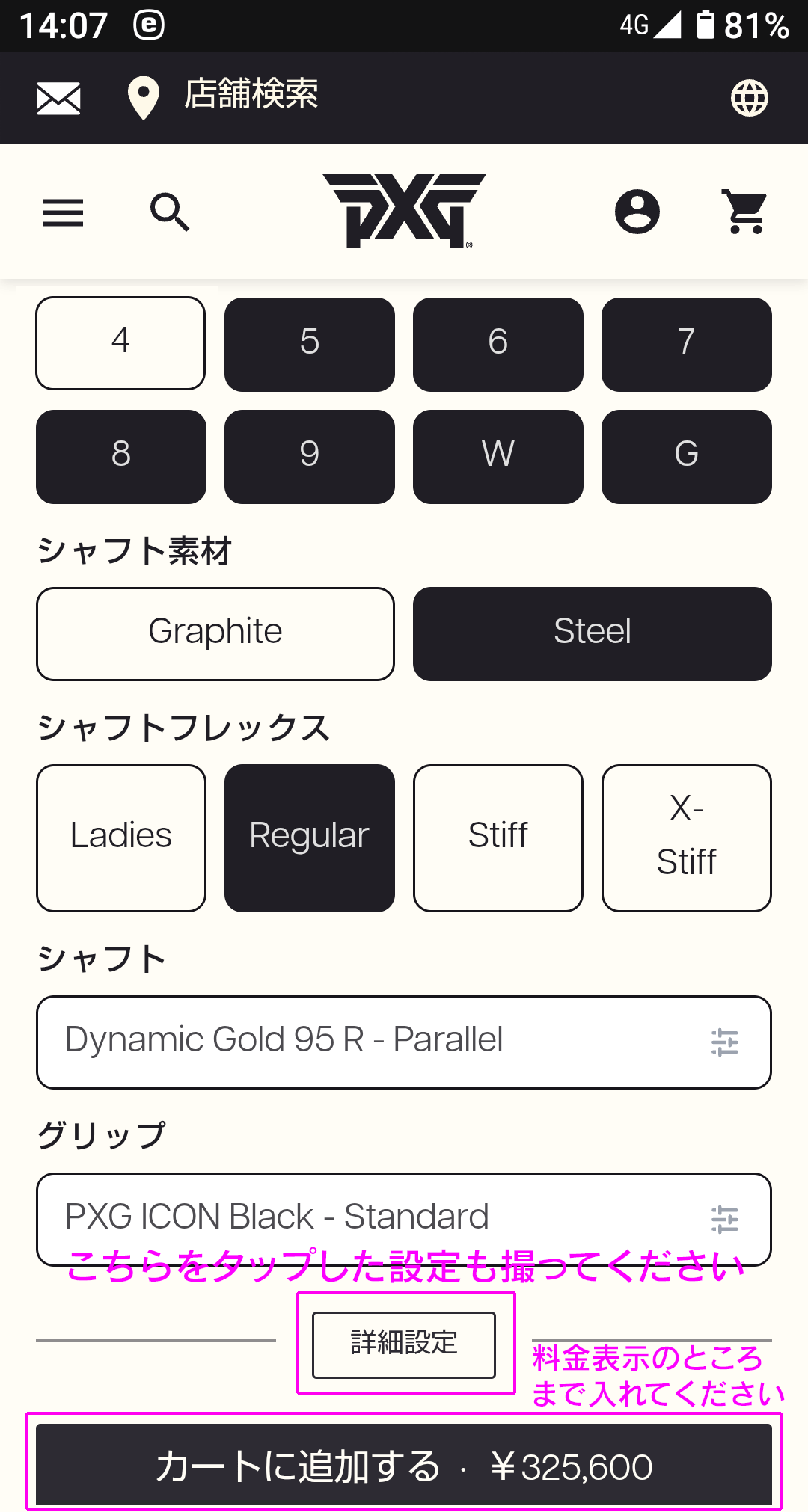Open 店舗検索 store locator
Image resolution: width=808 pixels, height=1512 pixels.
(224, 96)
